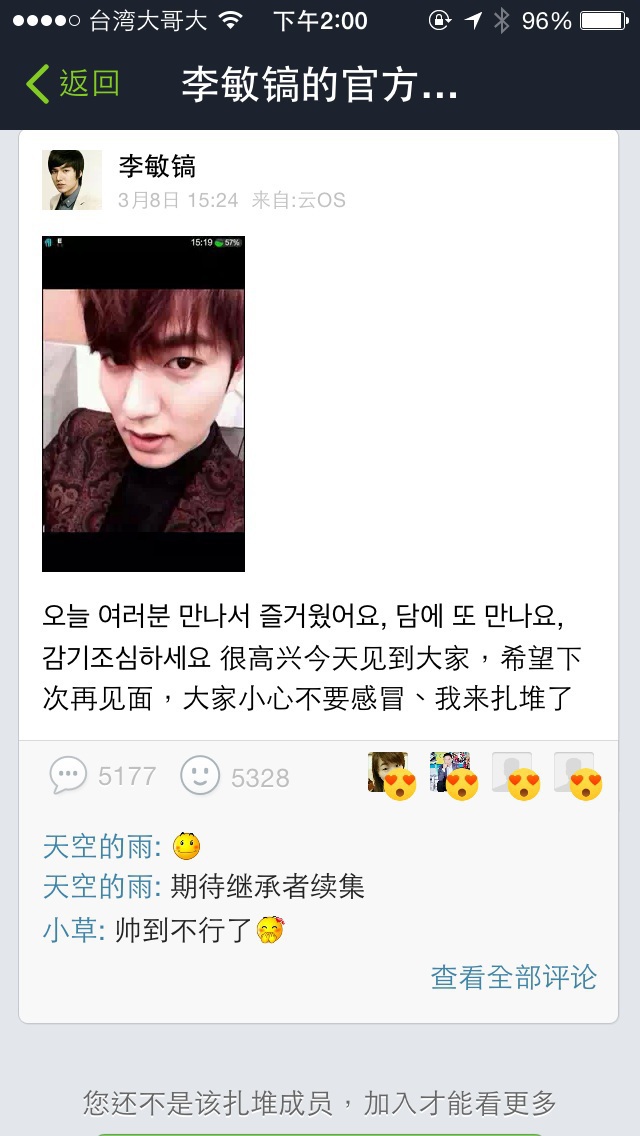This screenshot has height=1136, width=640.
Task: React with the smiley face icon
Action: pyautogui.click(x=200, y=776)
